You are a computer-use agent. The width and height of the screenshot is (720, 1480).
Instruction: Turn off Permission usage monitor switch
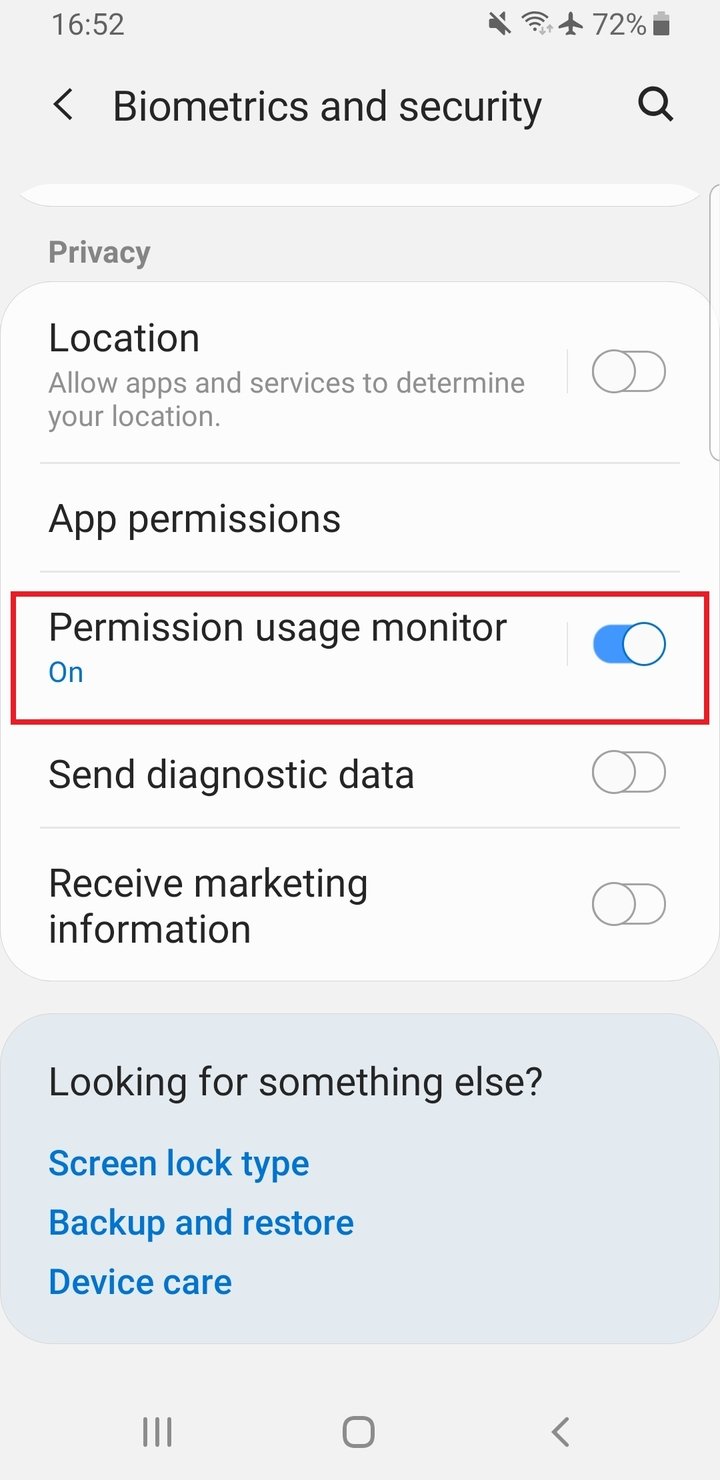(x=629, y=644)
